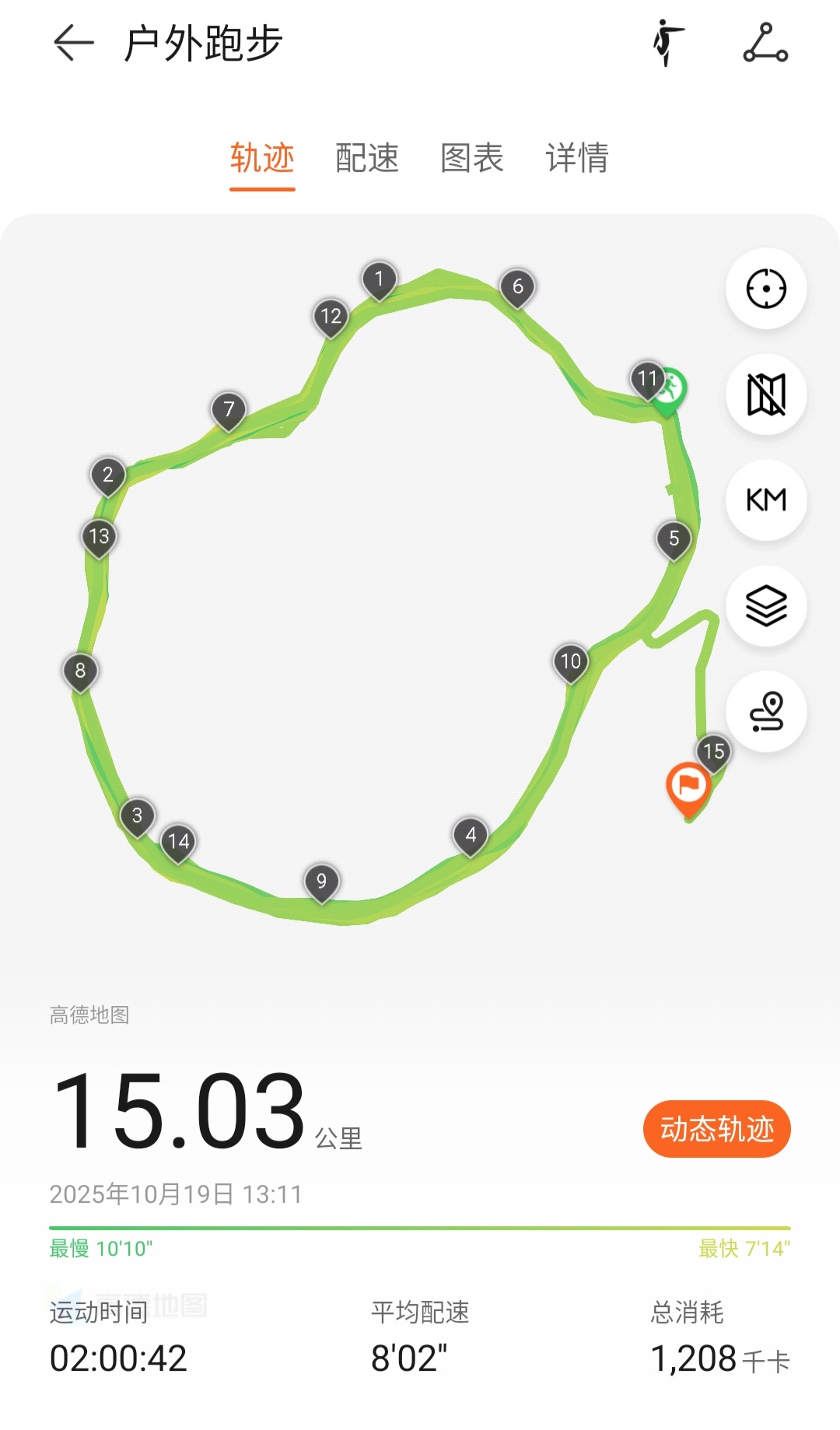840x1430 pixels.
Task: Open the map layers button
Action: tap(766, 606)
